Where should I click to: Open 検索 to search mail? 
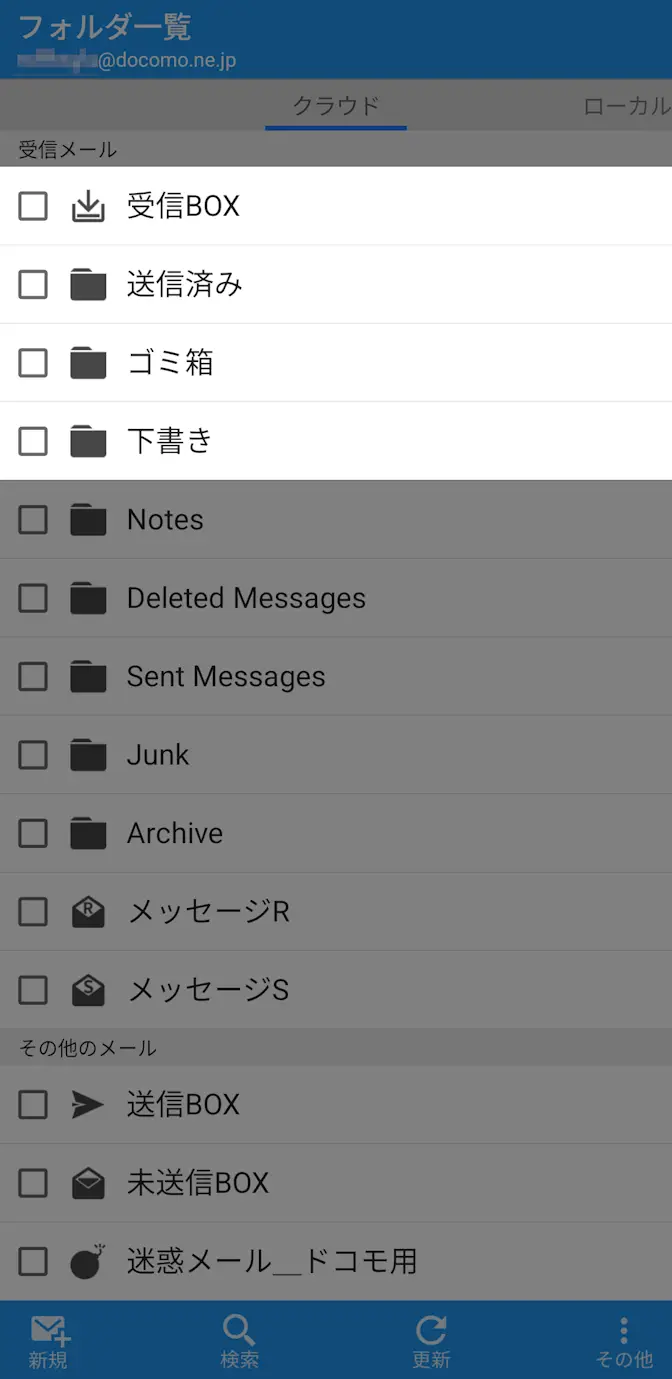(x=240, y=1340)
